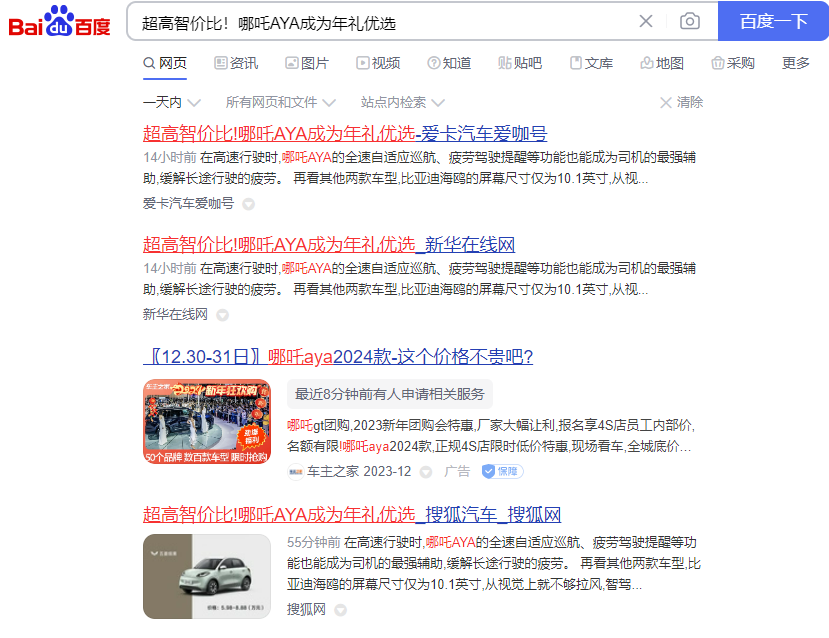Switch to the 采购 tab
Image resolution: width=829 pixels, height=638 pixels.
click(733, 63)
